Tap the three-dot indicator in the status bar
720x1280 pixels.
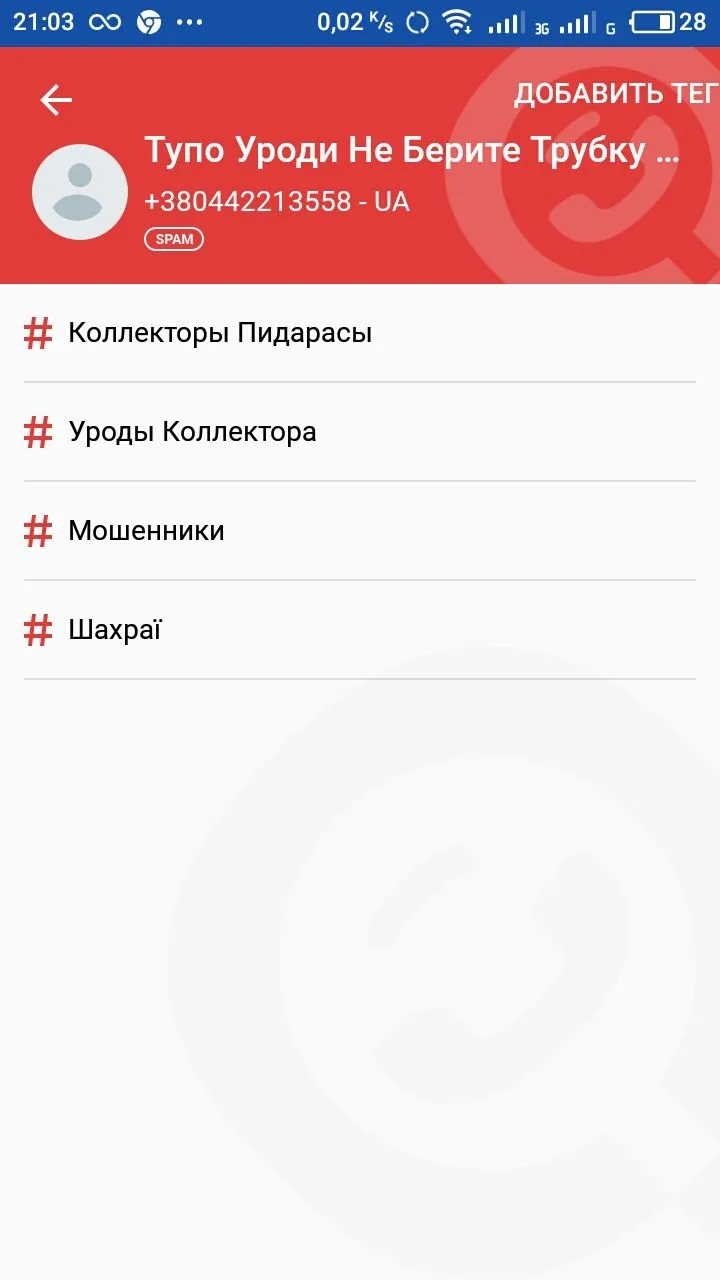click(x=190, y=21)
